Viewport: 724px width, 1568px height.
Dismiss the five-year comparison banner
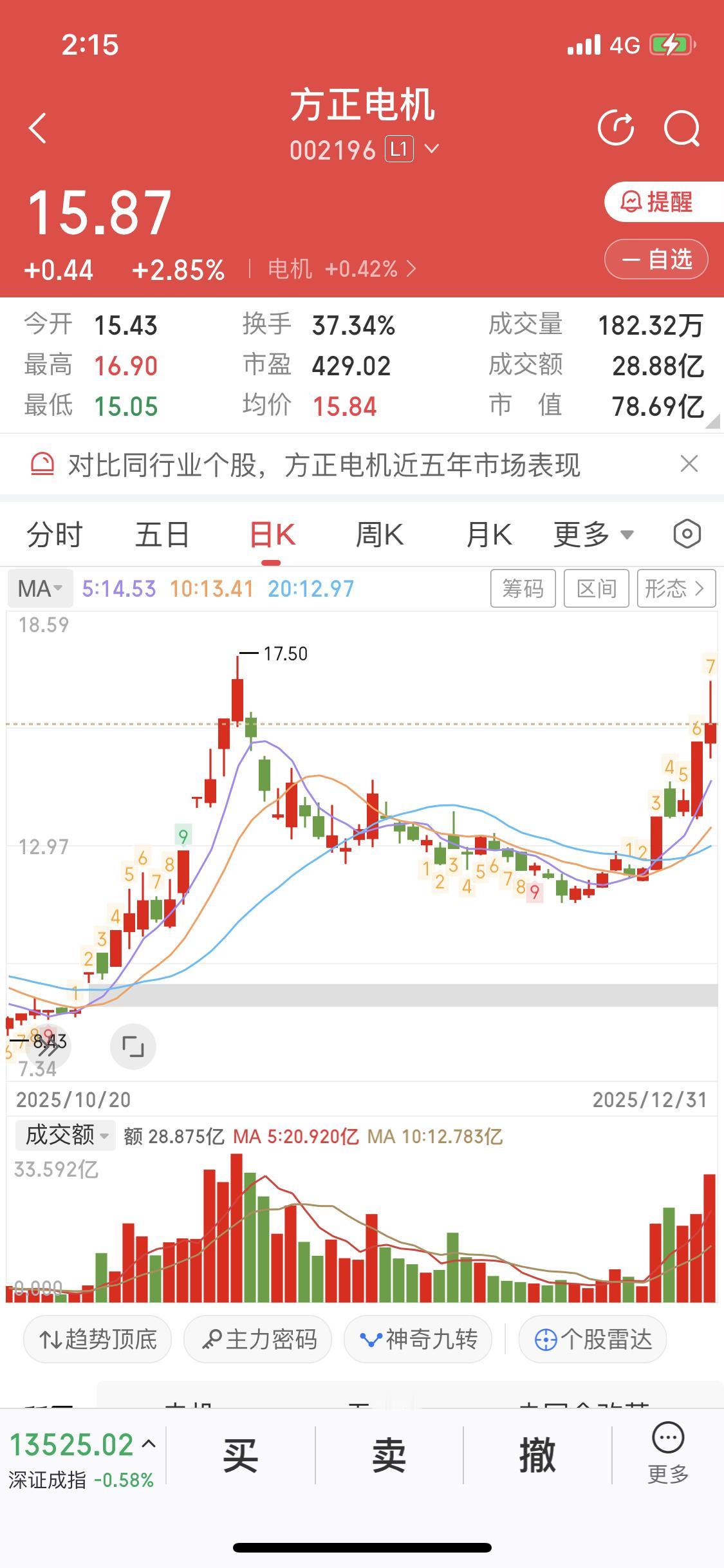click(689, 463)
